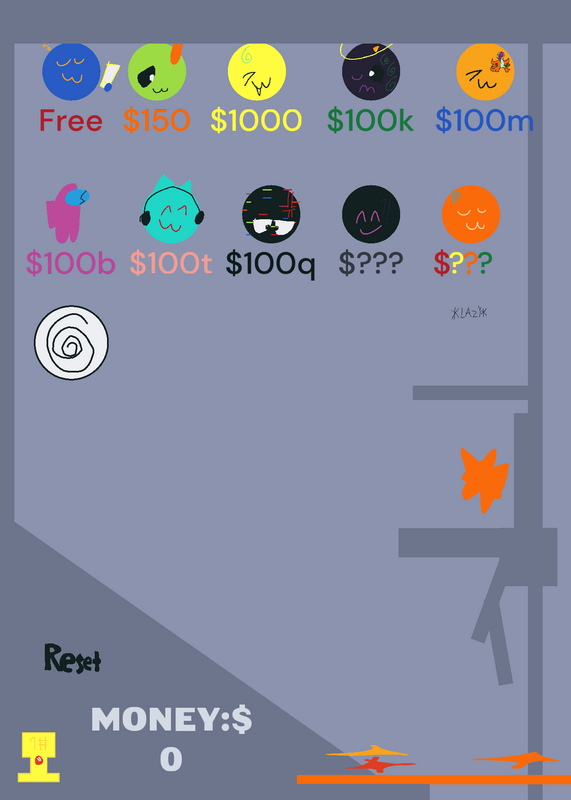
Task: Buy the green ball for $150
Action: click(157, 71)
